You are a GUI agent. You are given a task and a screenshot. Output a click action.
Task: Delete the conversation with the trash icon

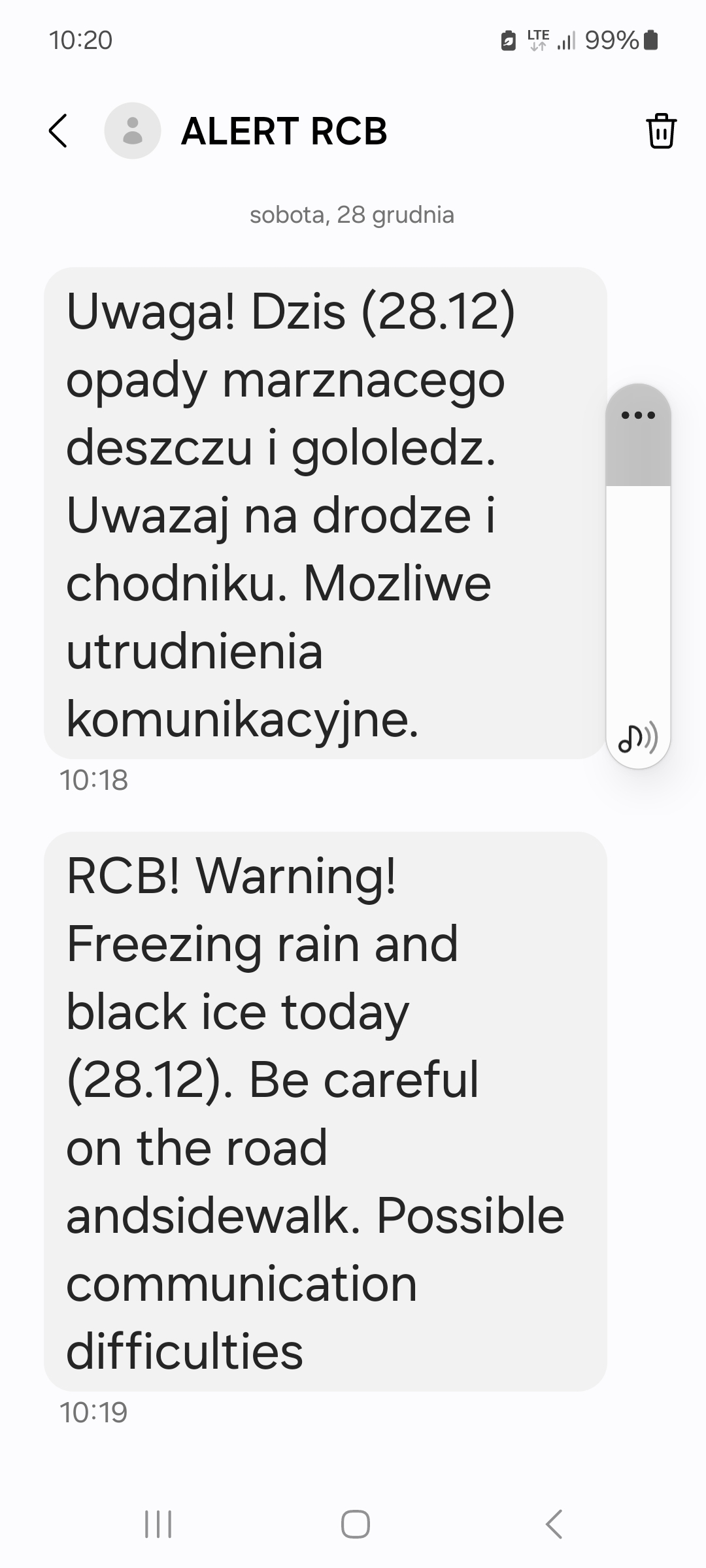pos(661,131)
